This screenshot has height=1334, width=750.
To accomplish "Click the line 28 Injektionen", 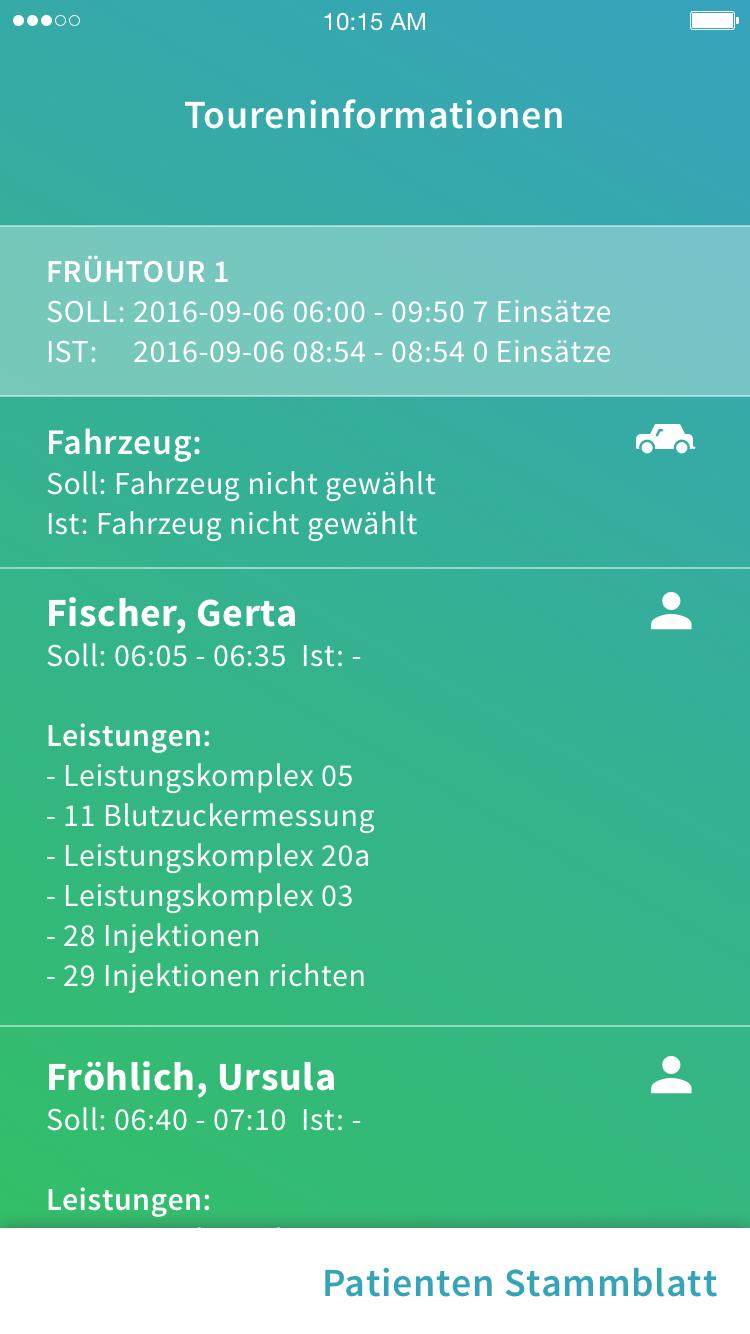I will (x=154, y=936).
